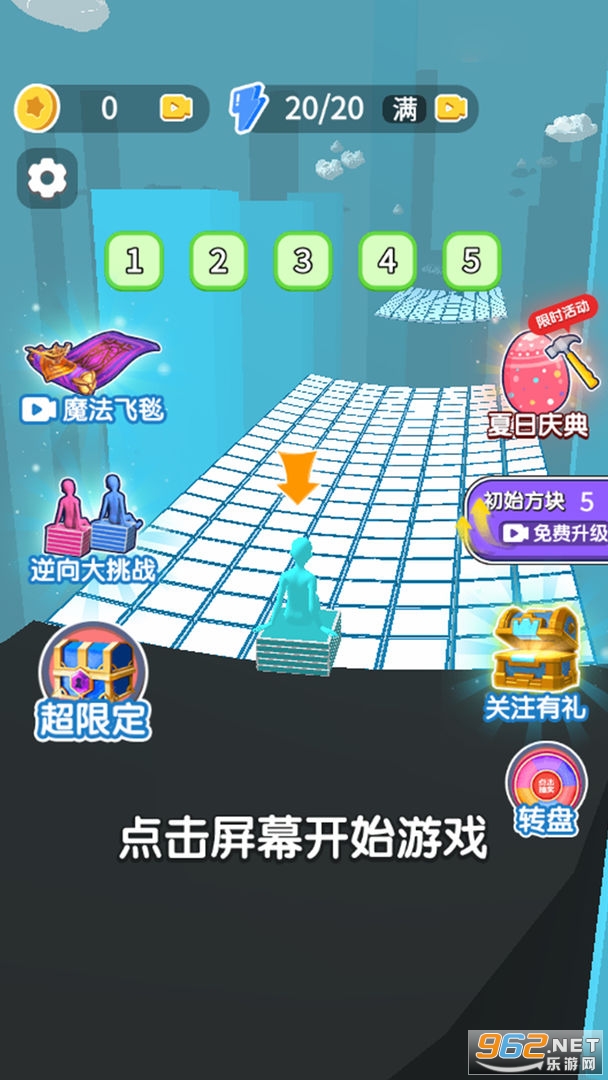Watch video ad for more energy
Viewport: 608px width, 1080px height.
click(x=452, y=108)
